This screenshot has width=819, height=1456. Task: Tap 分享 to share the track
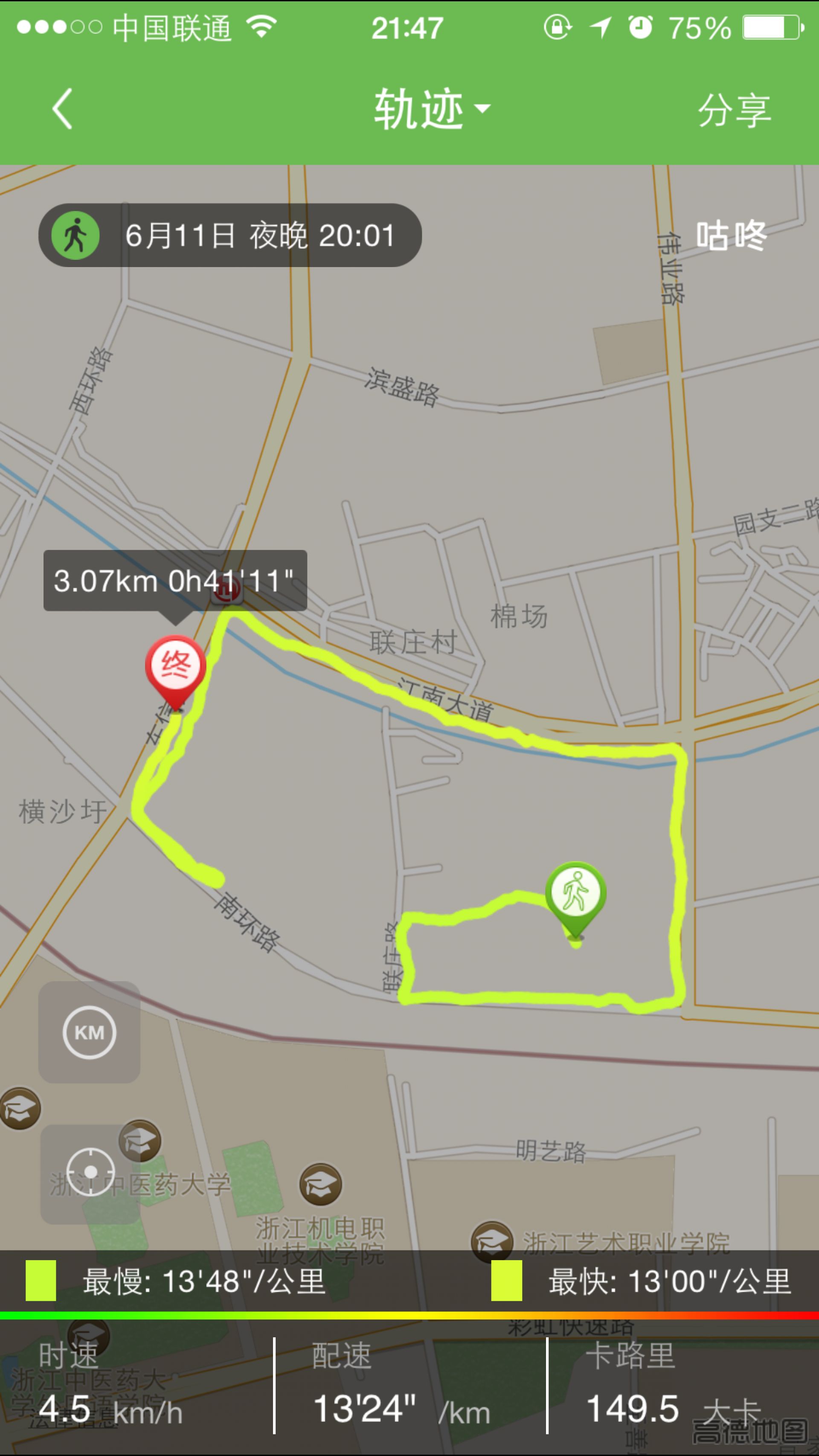coord(734,110)
